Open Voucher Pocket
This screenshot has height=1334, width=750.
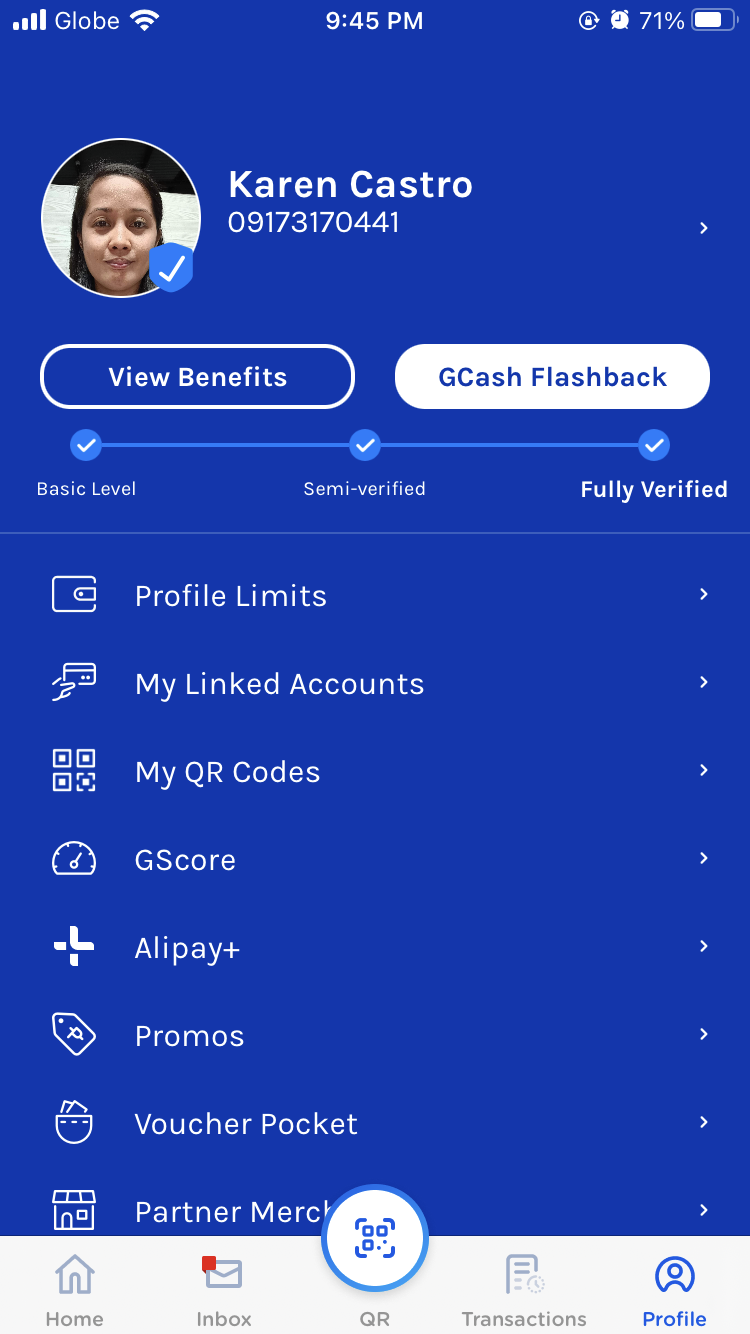pyautogui.click(x=375, y=1124)
